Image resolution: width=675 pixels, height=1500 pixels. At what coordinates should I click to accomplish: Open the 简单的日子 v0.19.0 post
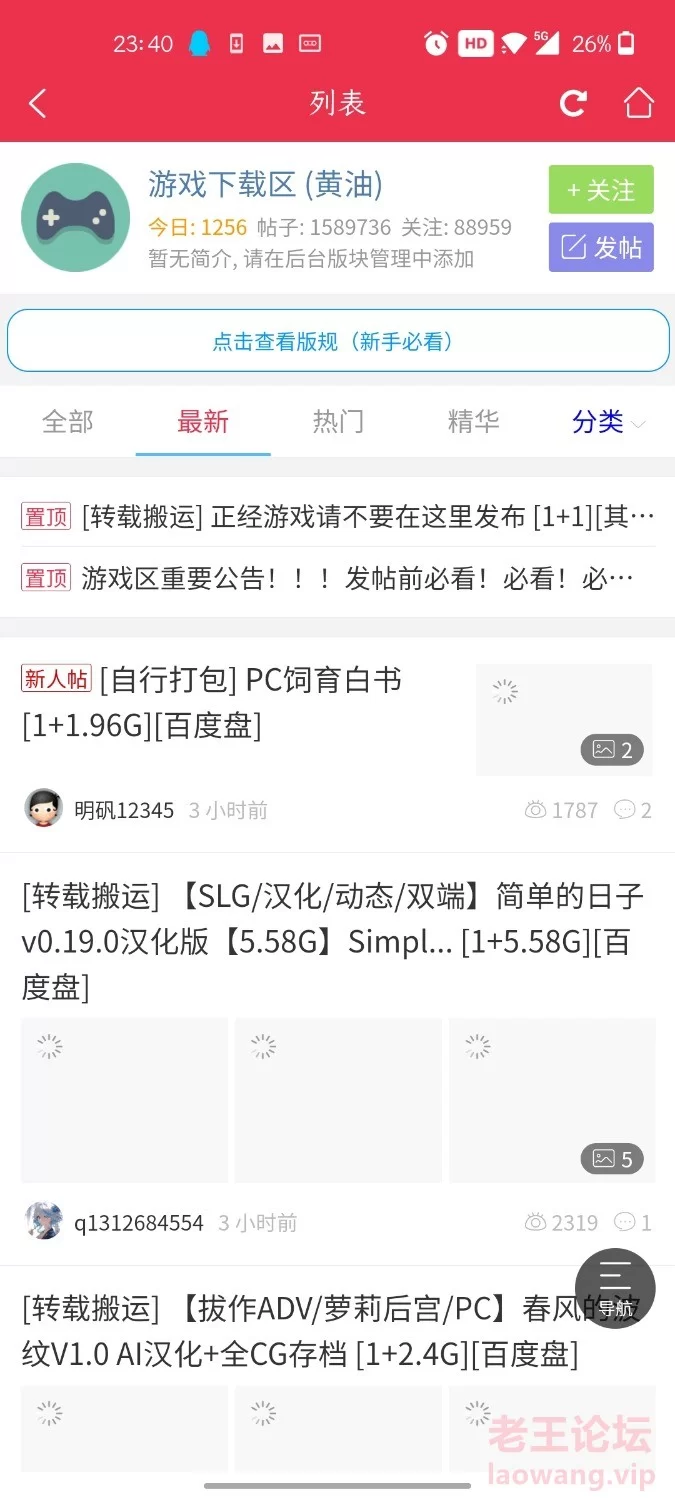pyautogui.click(x=338, y=942)
